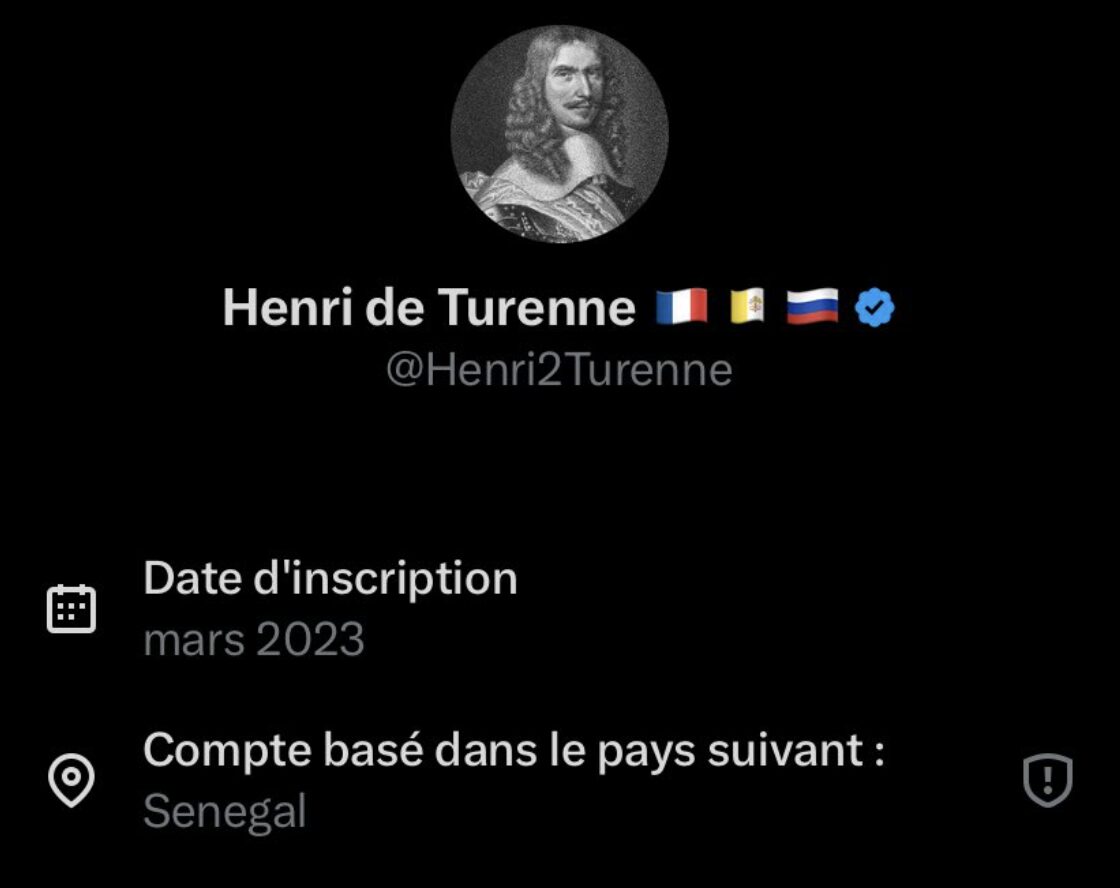Open Henri de Turenne's profile picture
This screenshot has width=1120, height=888.
pos(559,134)
